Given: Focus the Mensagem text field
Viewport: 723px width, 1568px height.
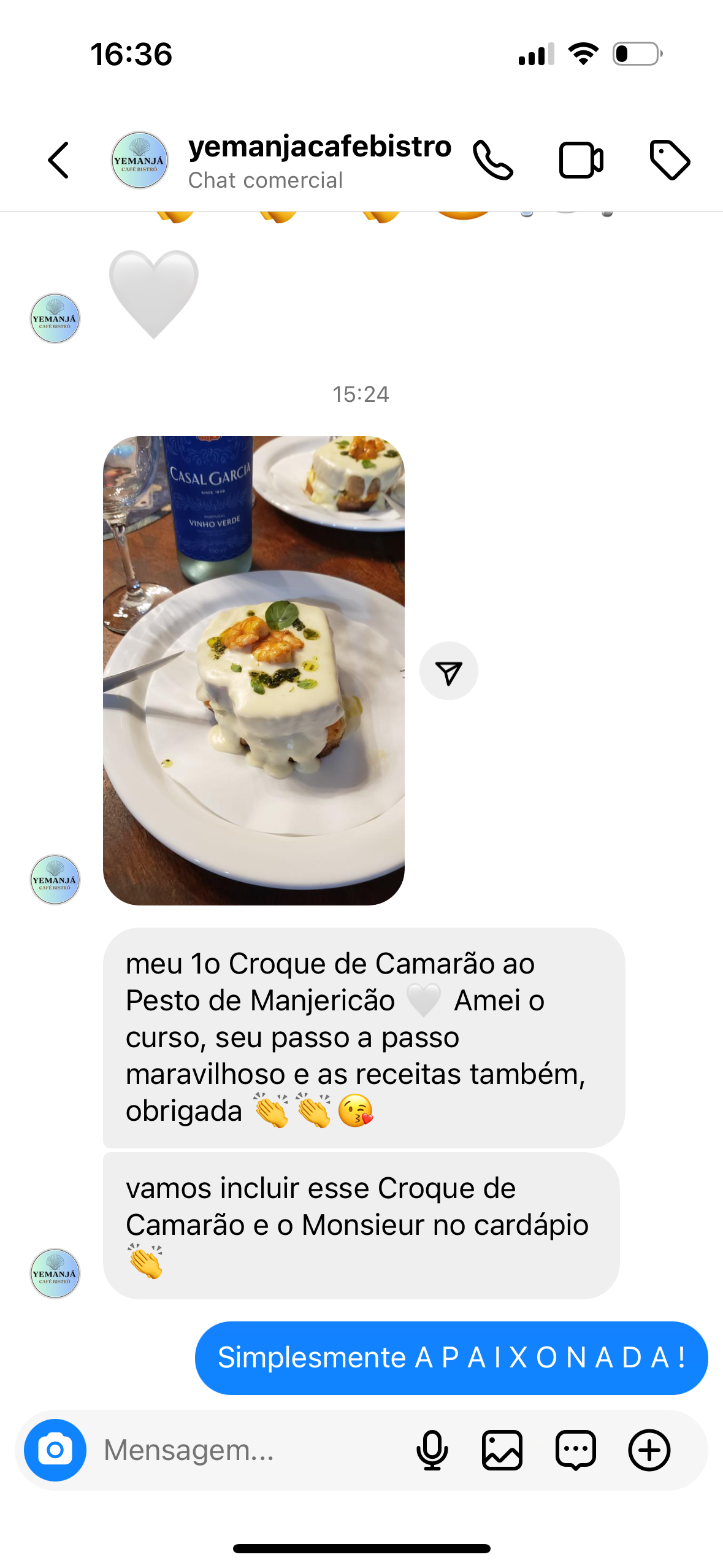Looking at the screenshot, I should 245,1450.
